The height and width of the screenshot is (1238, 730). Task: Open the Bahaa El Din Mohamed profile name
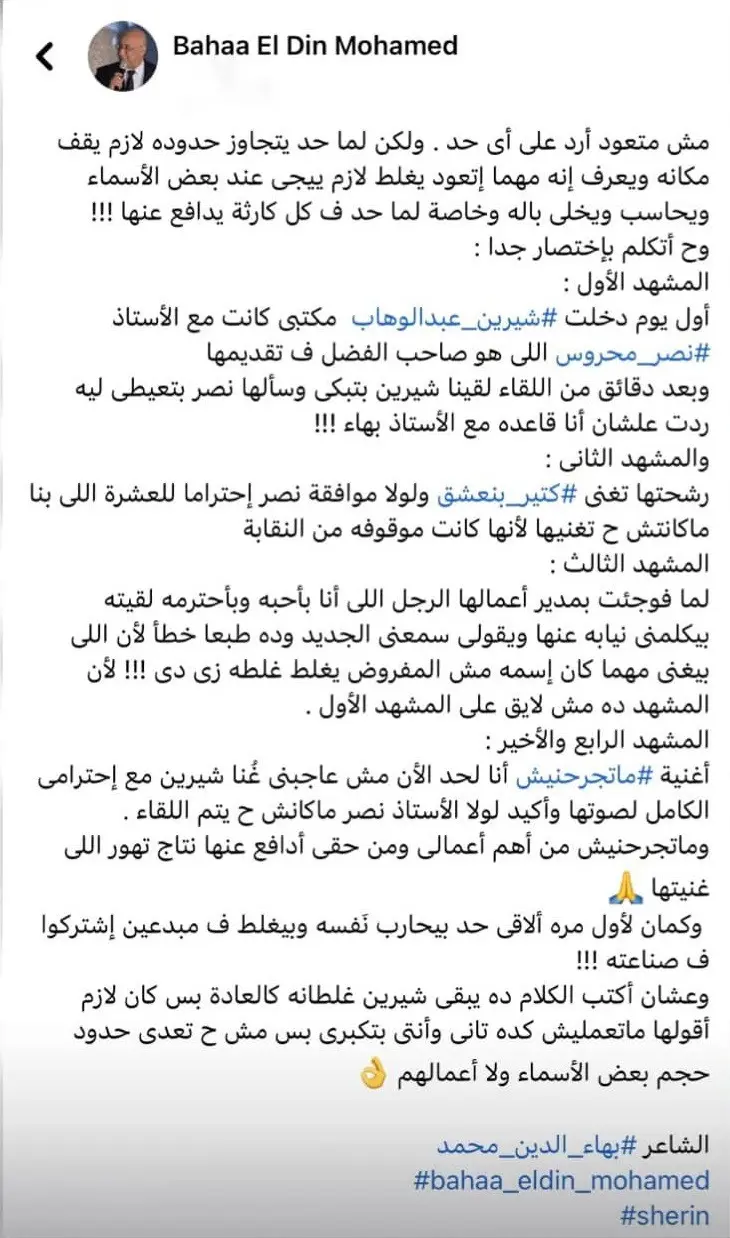[x=315, y=46]
